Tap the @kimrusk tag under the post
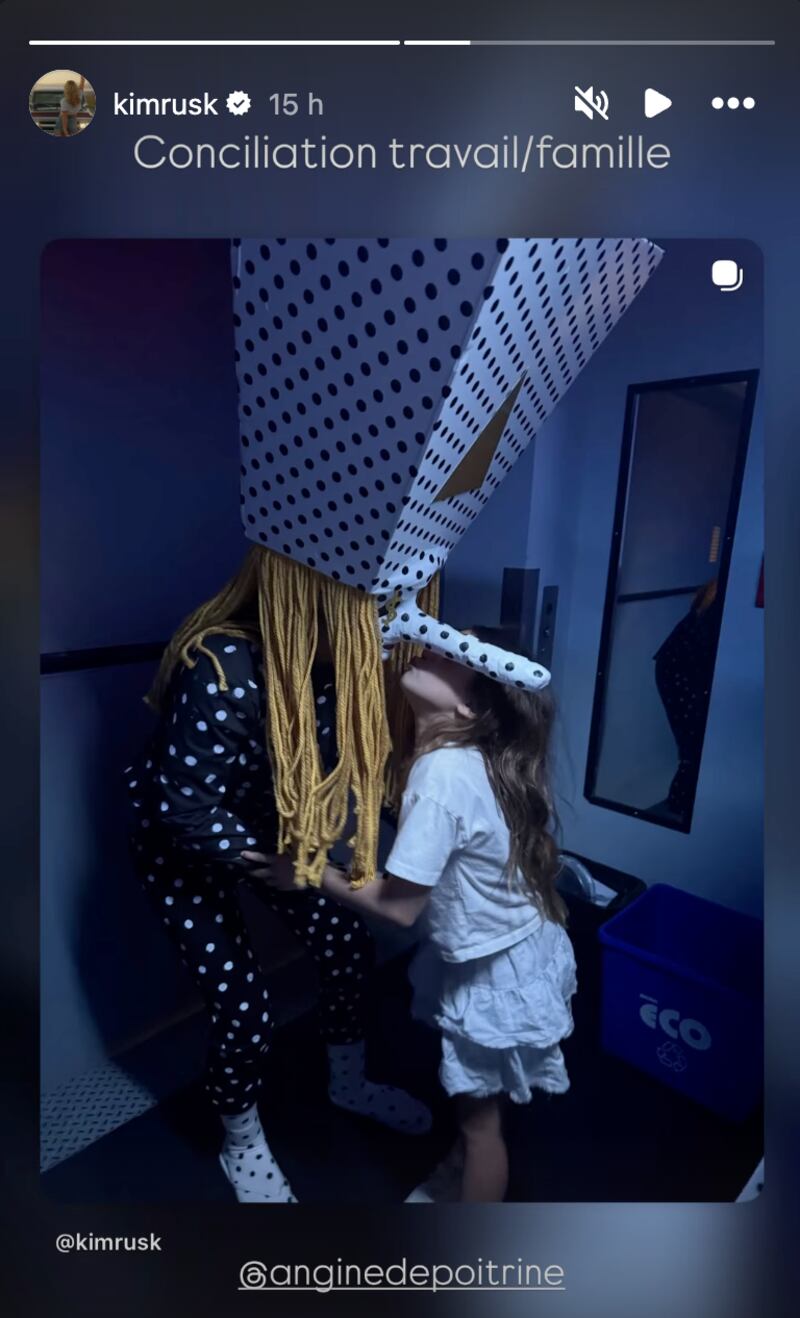This screenshot has width=800, height=1318. point(108,1242)
